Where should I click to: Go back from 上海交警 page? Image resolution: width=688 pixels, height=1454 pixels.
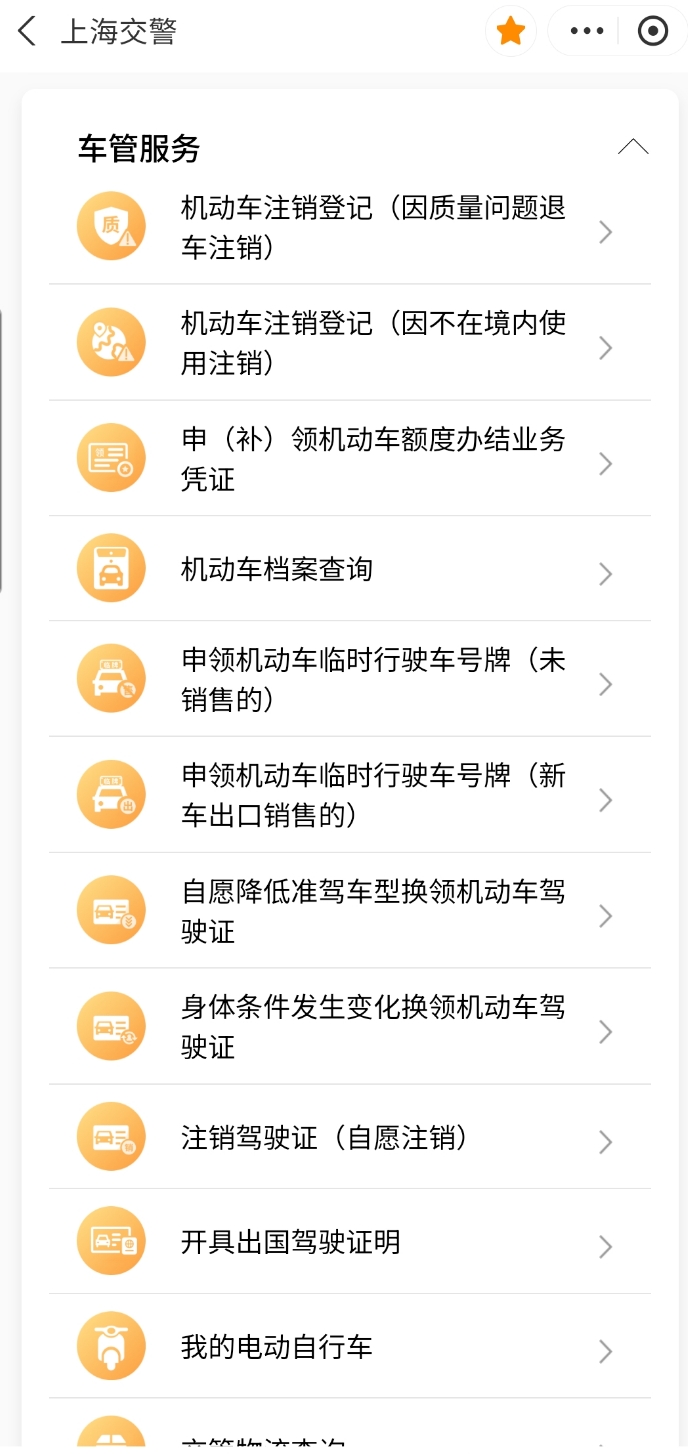27,32
